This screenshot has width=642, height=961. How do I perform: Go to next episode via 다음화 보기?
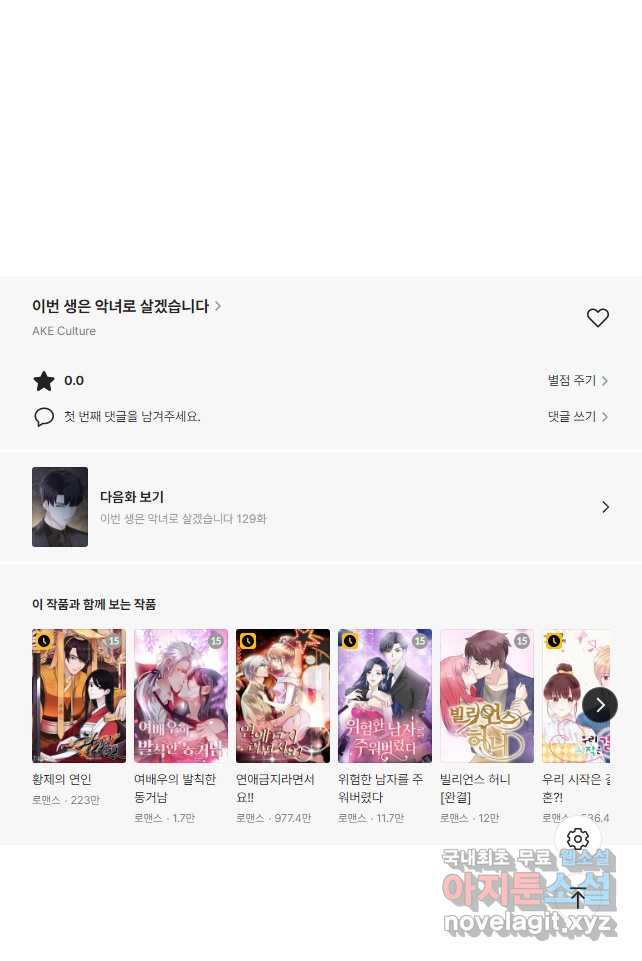tap(320, 507)
